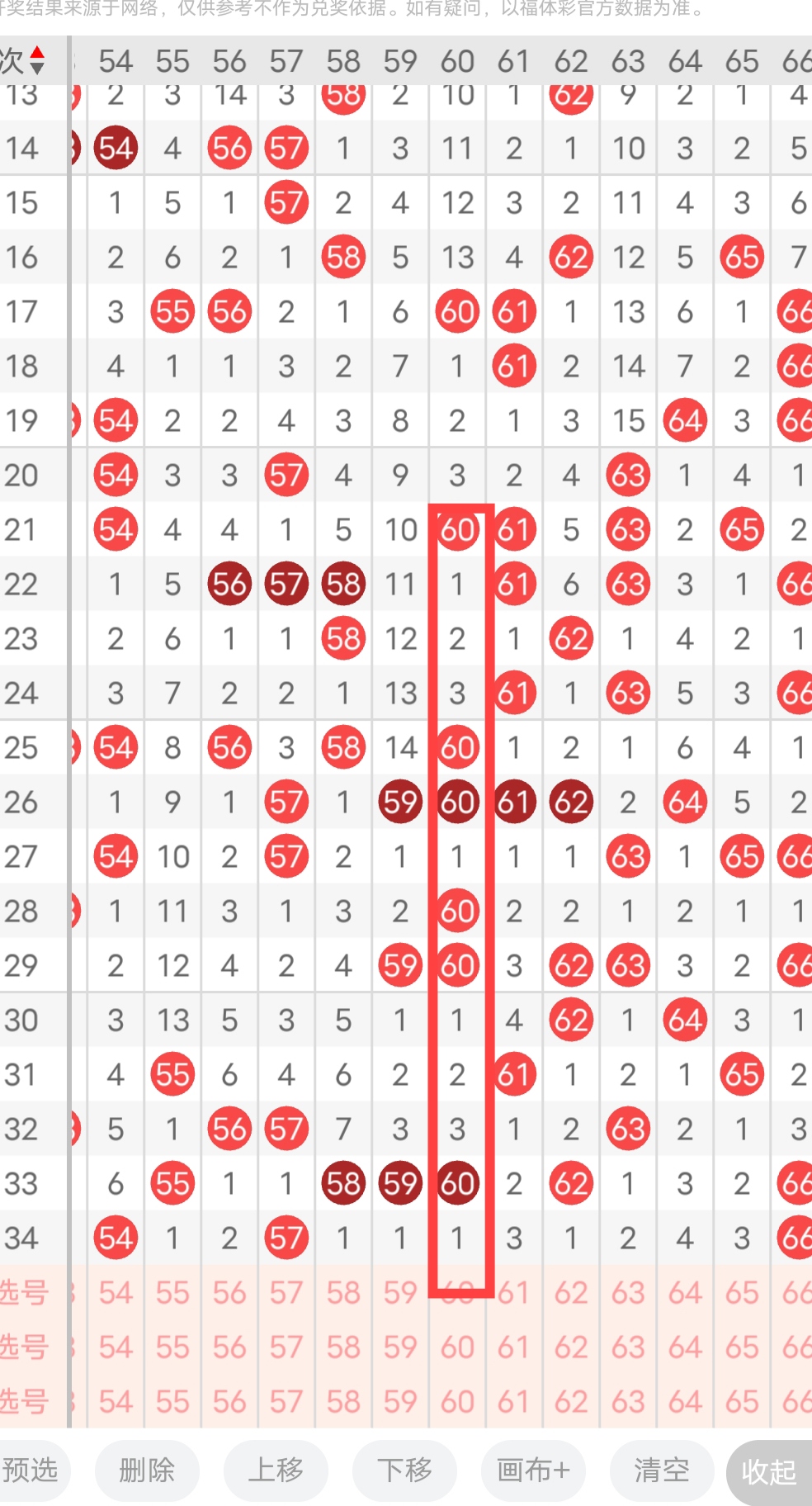Tap the 预选 button

[31, 1470]
